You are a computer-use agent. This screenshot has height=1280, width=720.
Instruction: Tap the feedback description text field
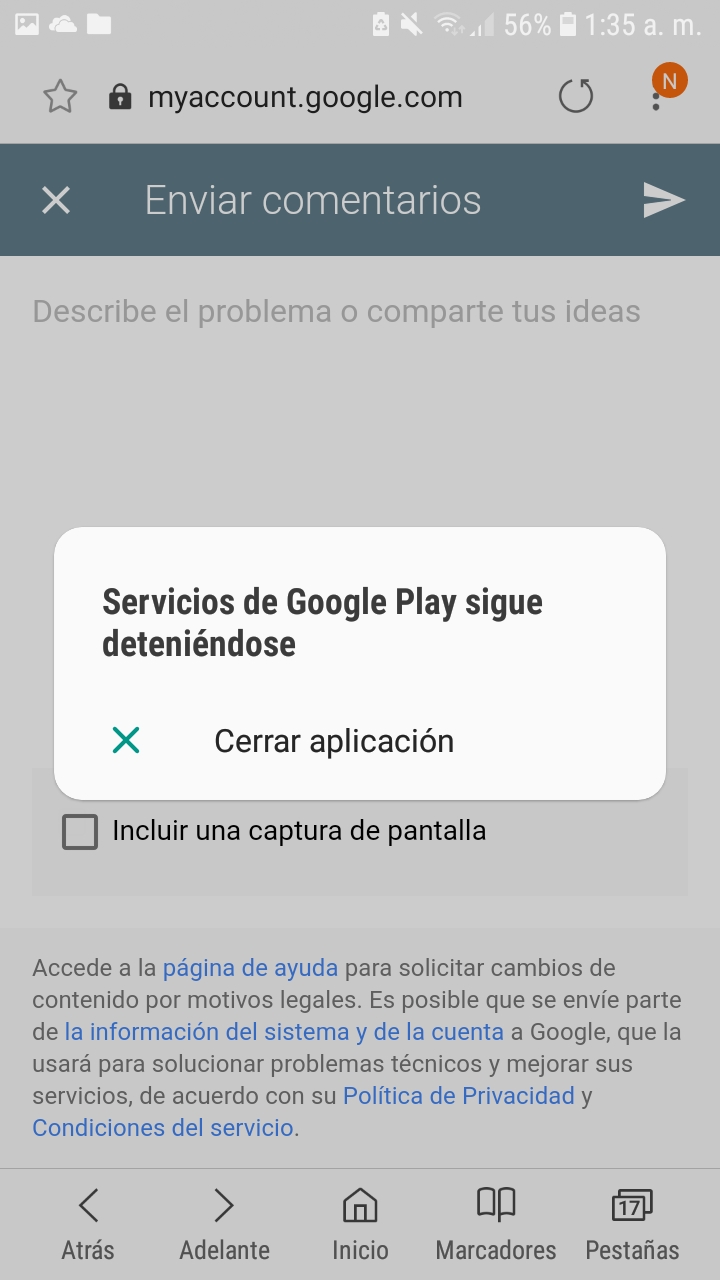[335, 311]
